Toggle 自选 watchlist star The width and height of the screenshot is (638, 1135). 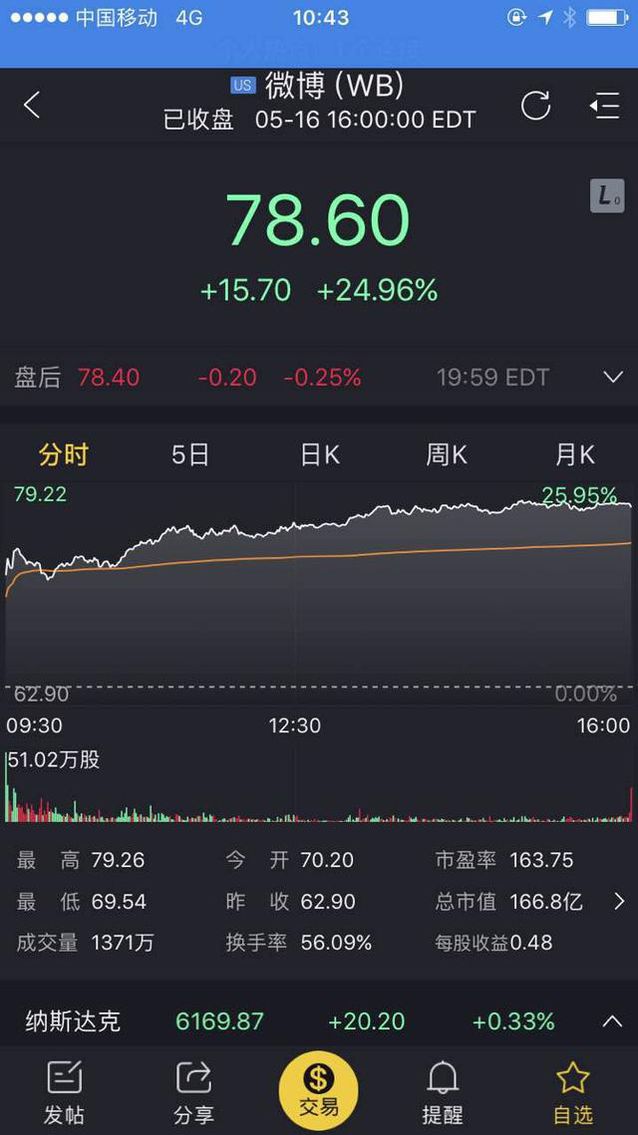[x=573, y=1093]
